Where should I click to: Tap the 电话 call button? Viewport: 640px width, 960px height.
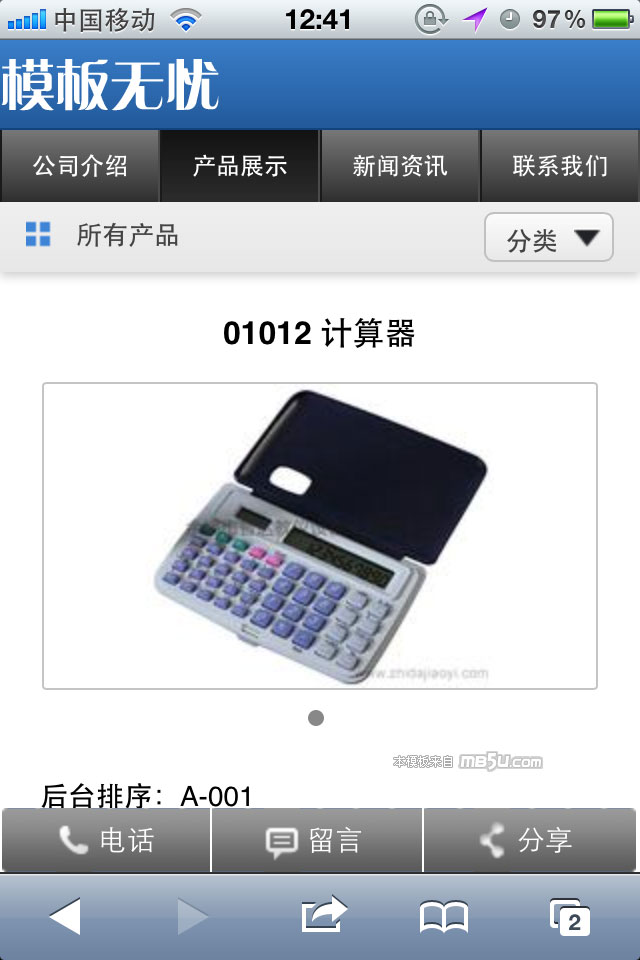(x=106, y=841)
